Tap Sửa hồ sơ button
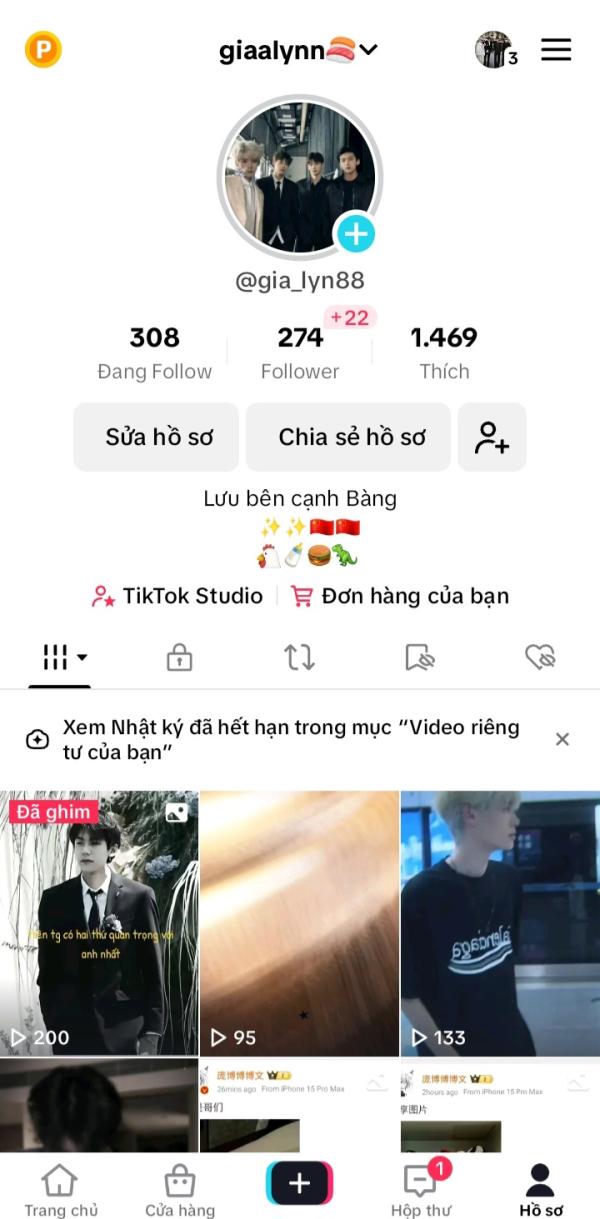Viewport: 600px width, 1219px height. 156,437
